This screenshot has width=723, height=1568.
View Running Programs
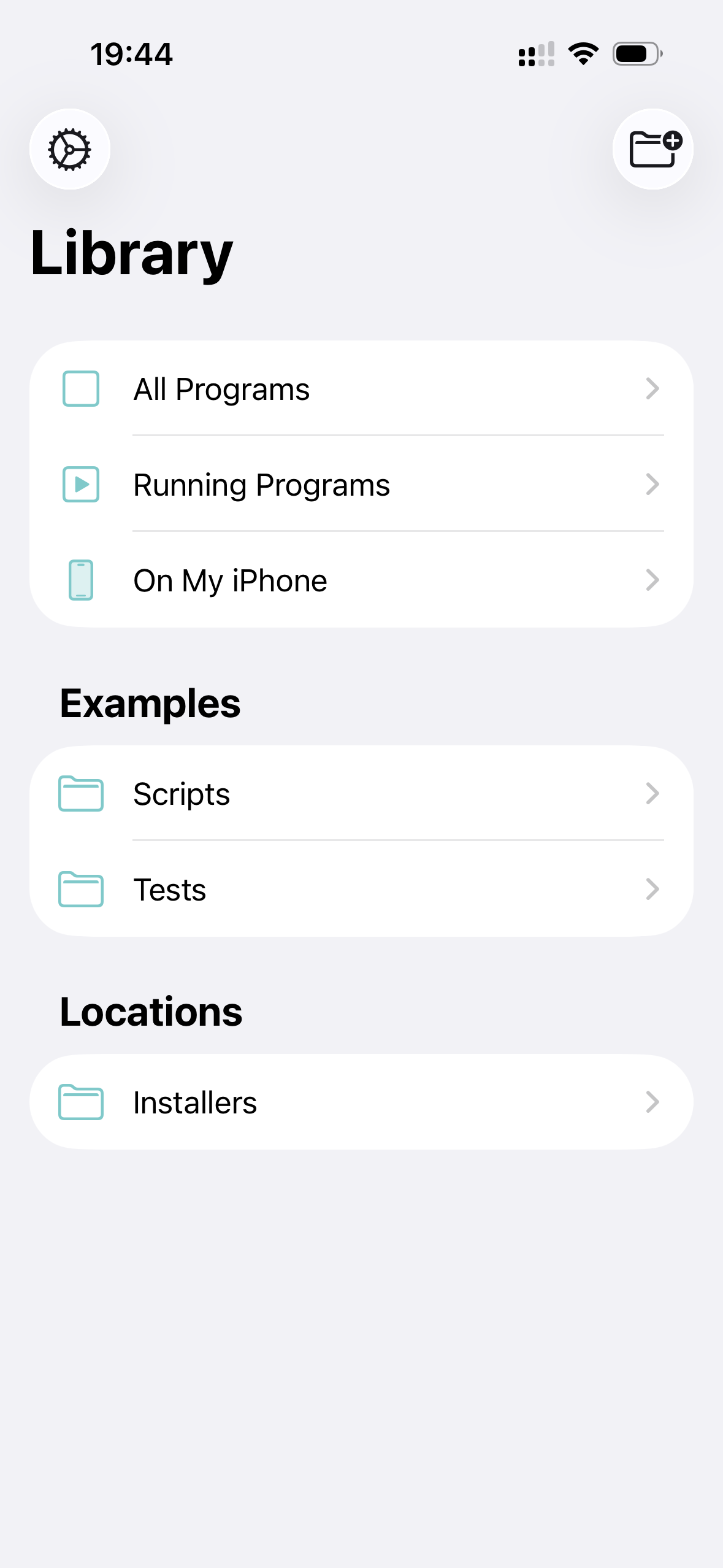[361, 485]
